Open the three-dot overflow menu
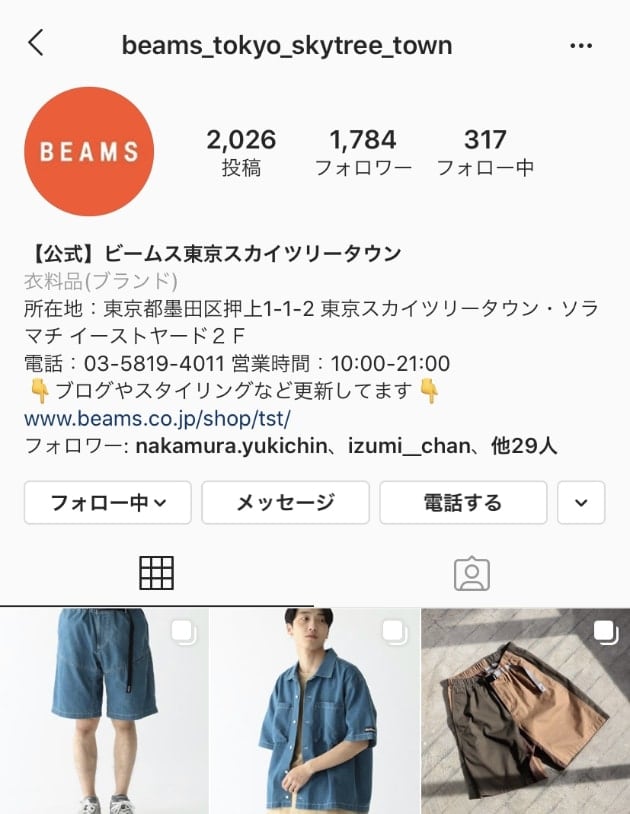 (x=581, y=46)
